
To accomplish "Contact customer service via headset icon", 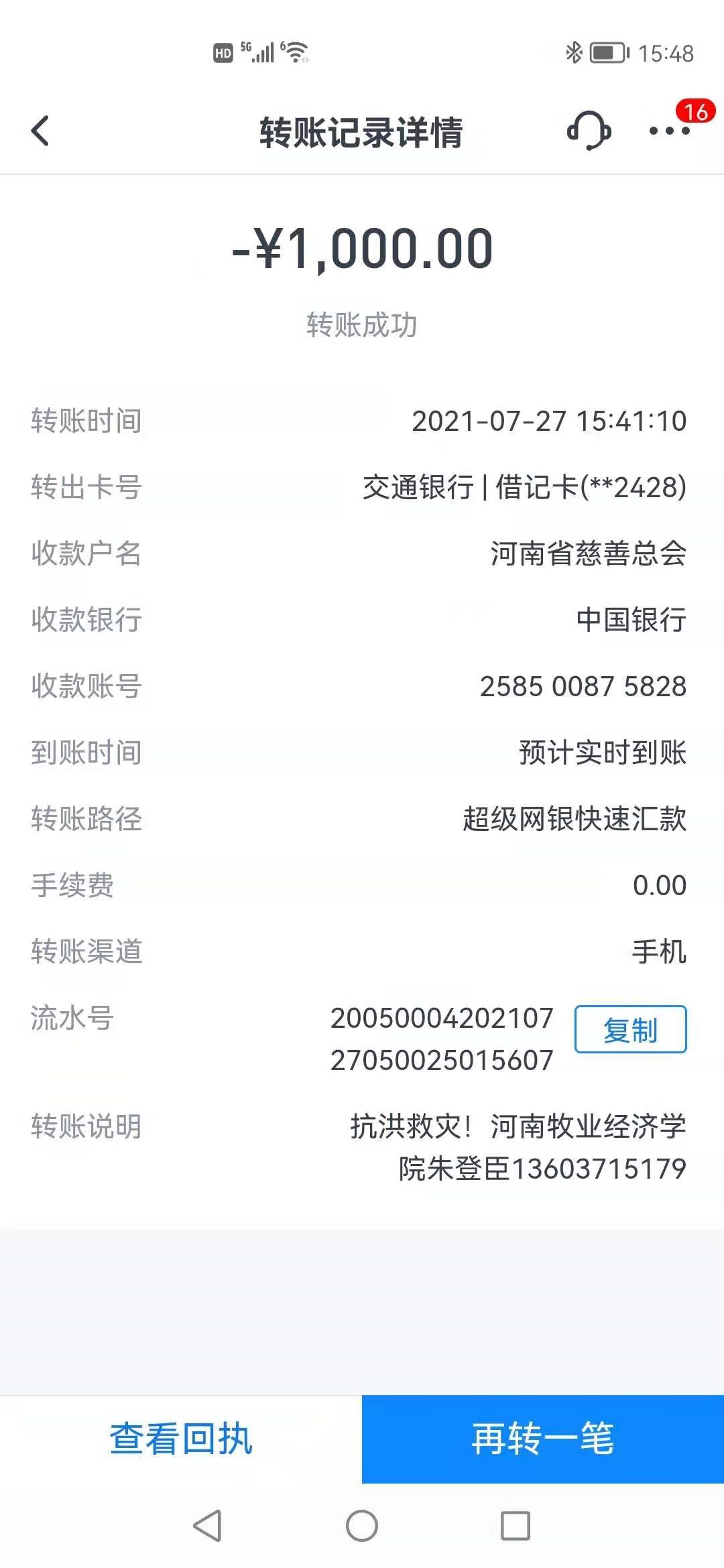I will [589, 131].
